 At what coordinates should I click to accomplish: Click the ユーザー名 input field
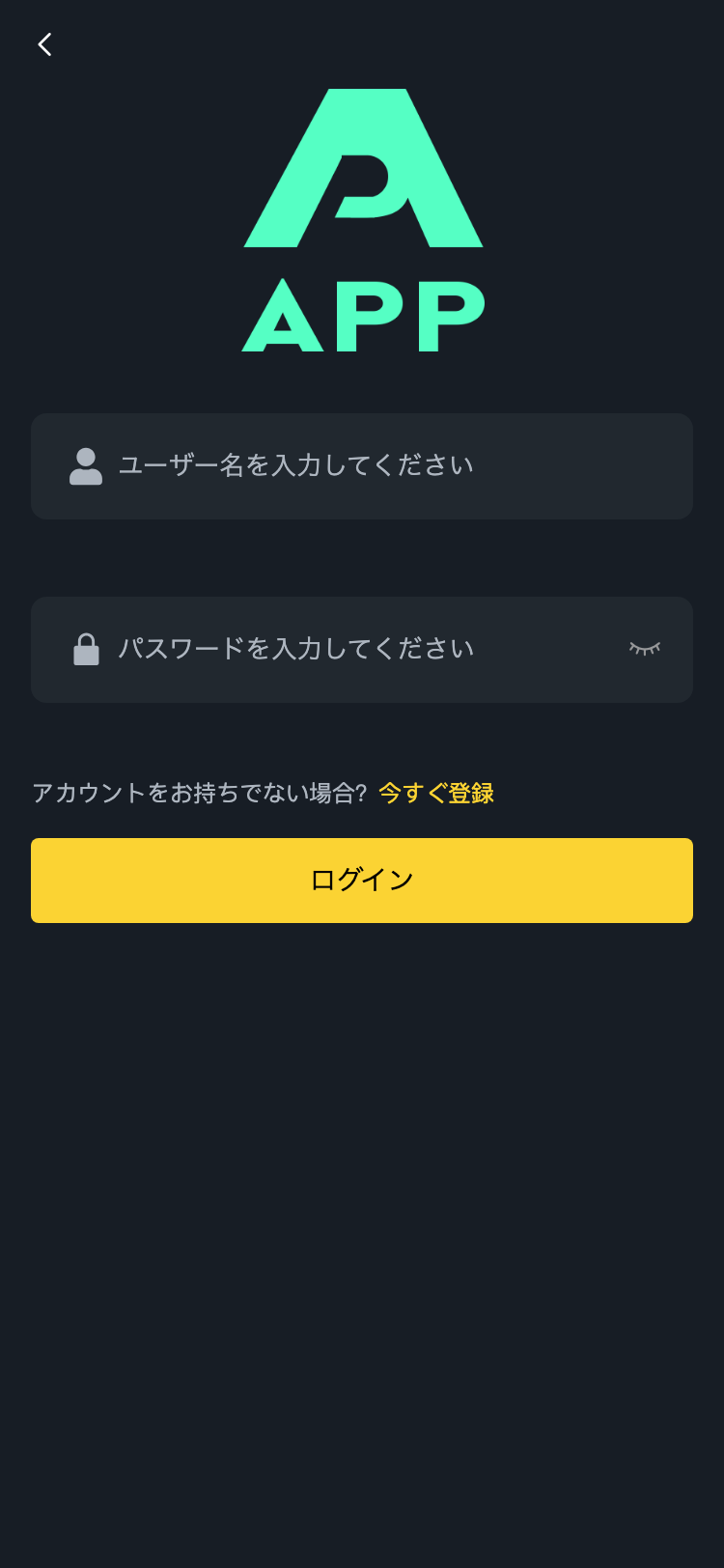click(362, 465)
